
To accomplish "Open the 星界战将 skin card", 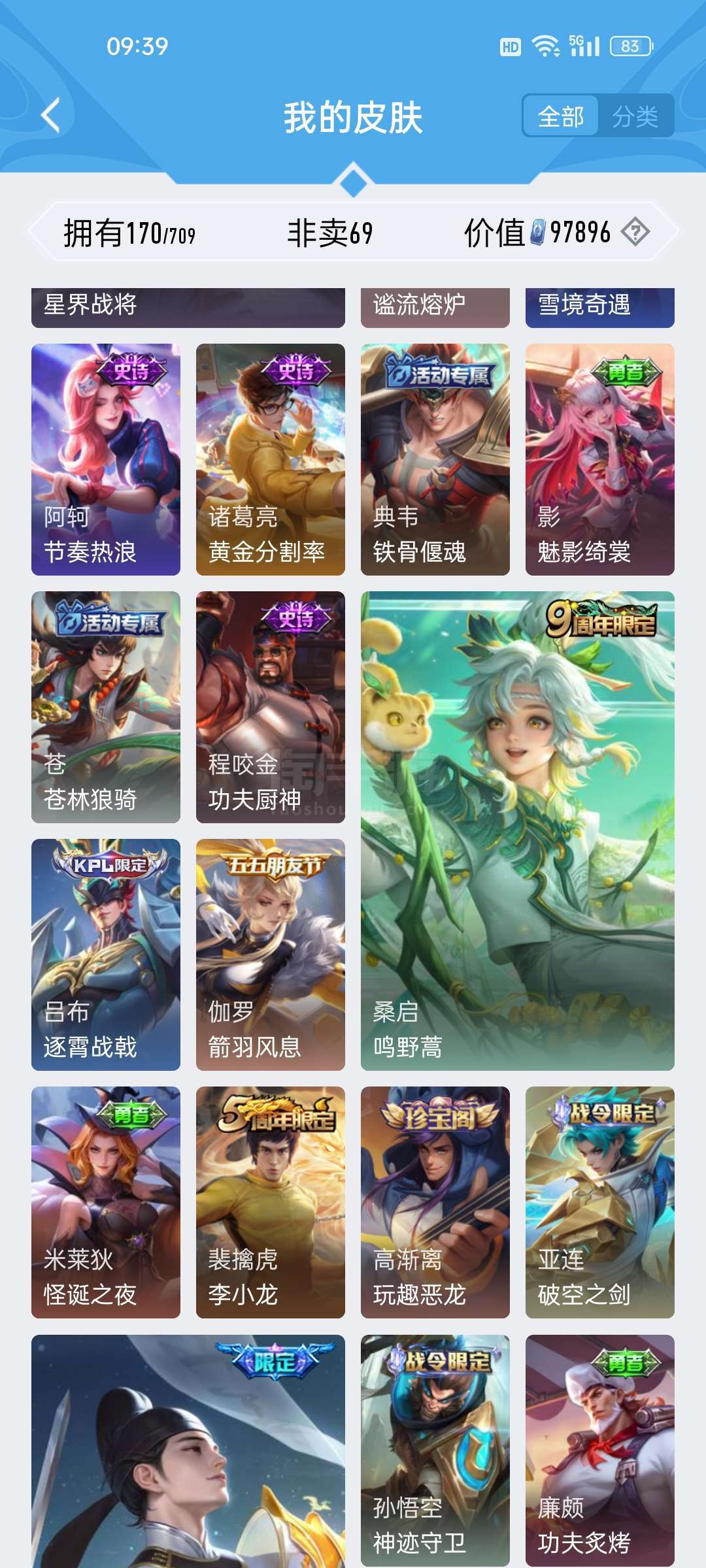I will pyautogui.click(x=188, y=308).
